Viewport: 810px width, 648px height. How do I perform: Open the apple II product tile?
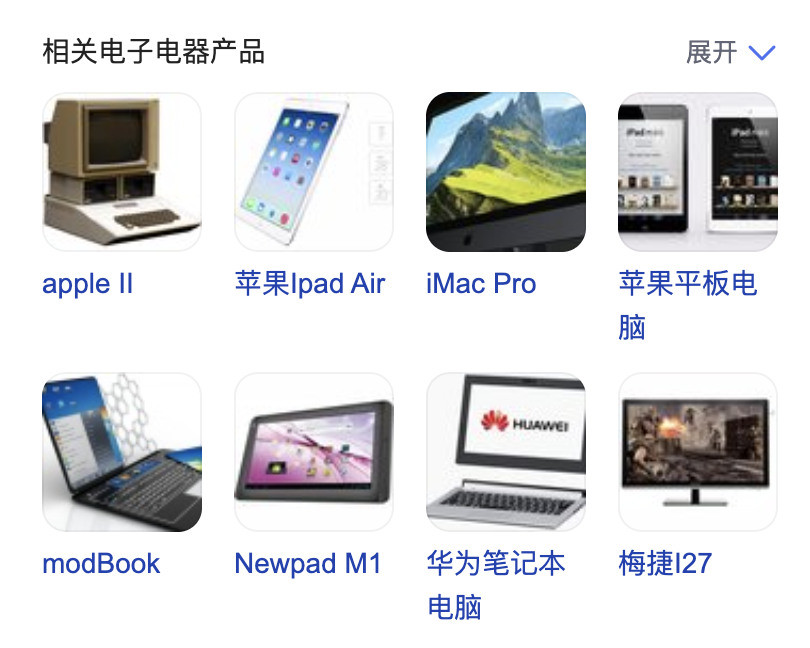[122, 172]
